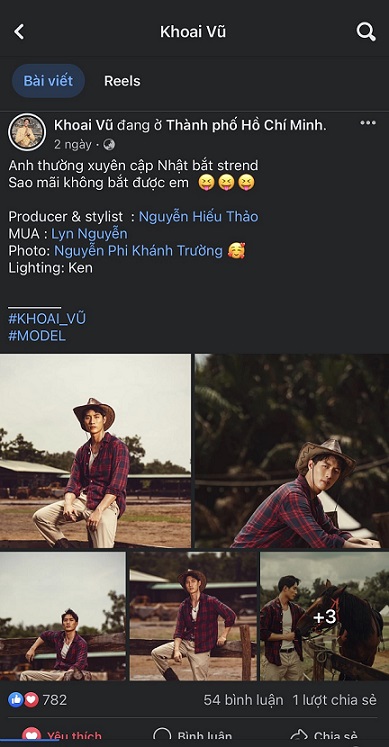Open Nguyễn Phi Khánh Trường's profile link
Screen dimensions: 389x747
(139, 251)
